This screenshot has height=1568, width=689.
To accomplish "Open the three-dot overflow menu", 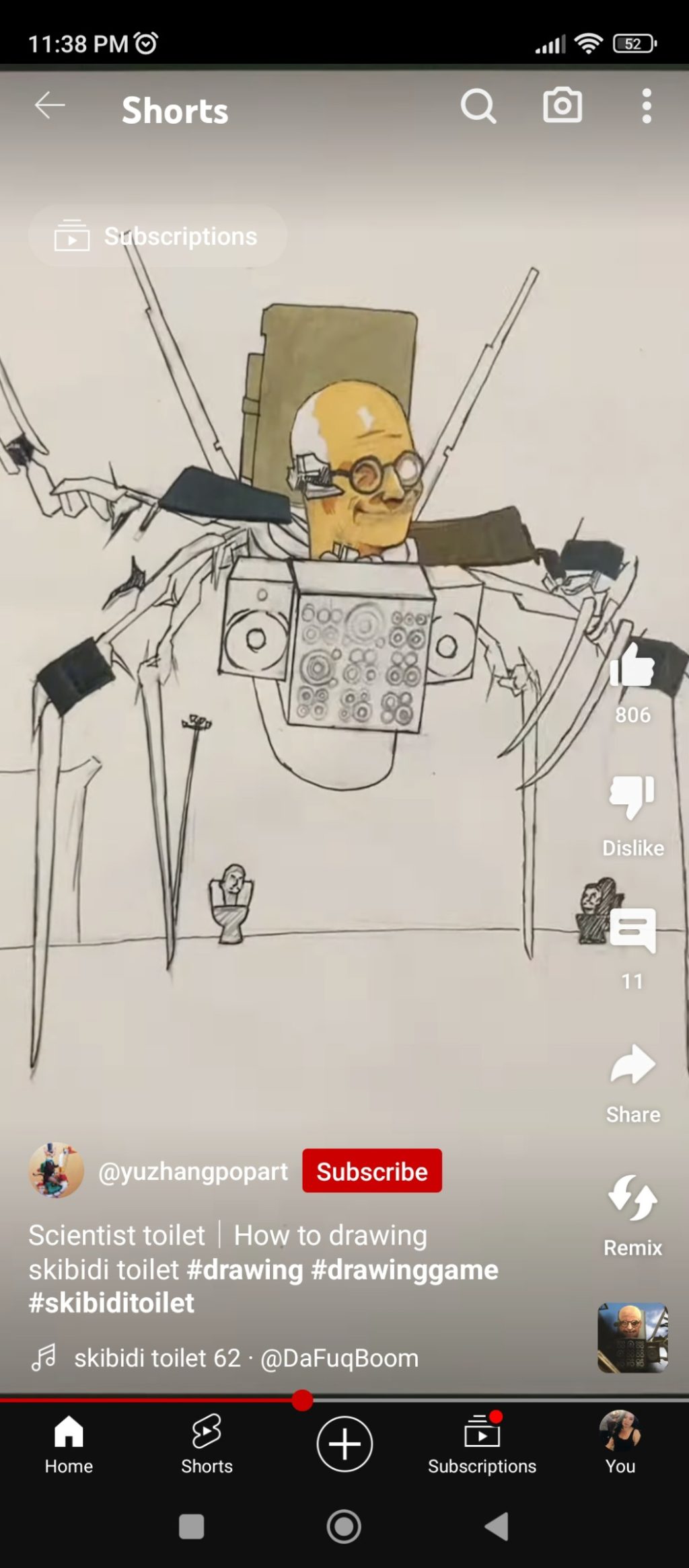I will point(647,106).
